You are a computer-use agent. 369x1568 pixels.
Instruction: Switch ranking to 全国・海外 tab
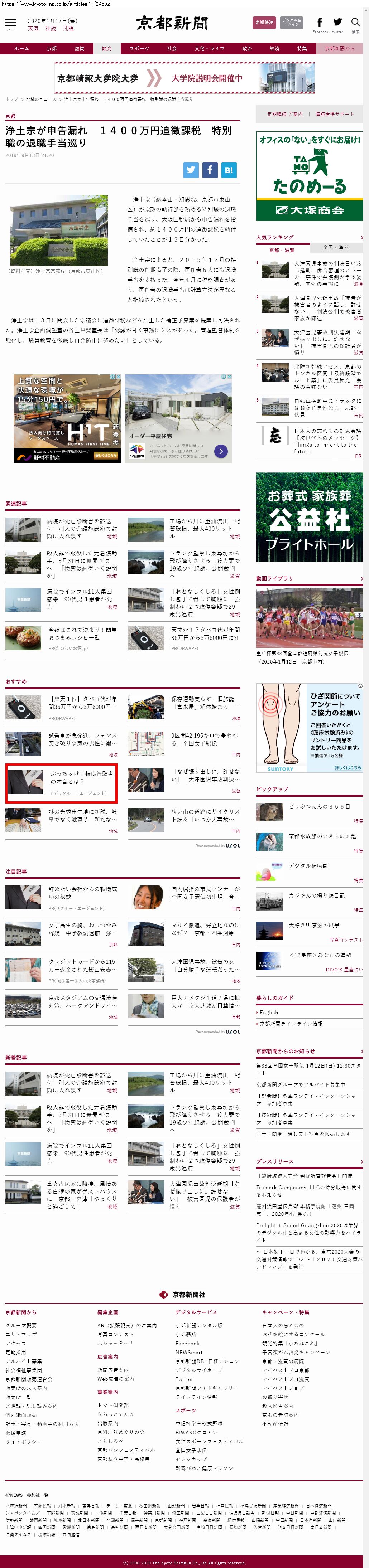coord(336,247)
